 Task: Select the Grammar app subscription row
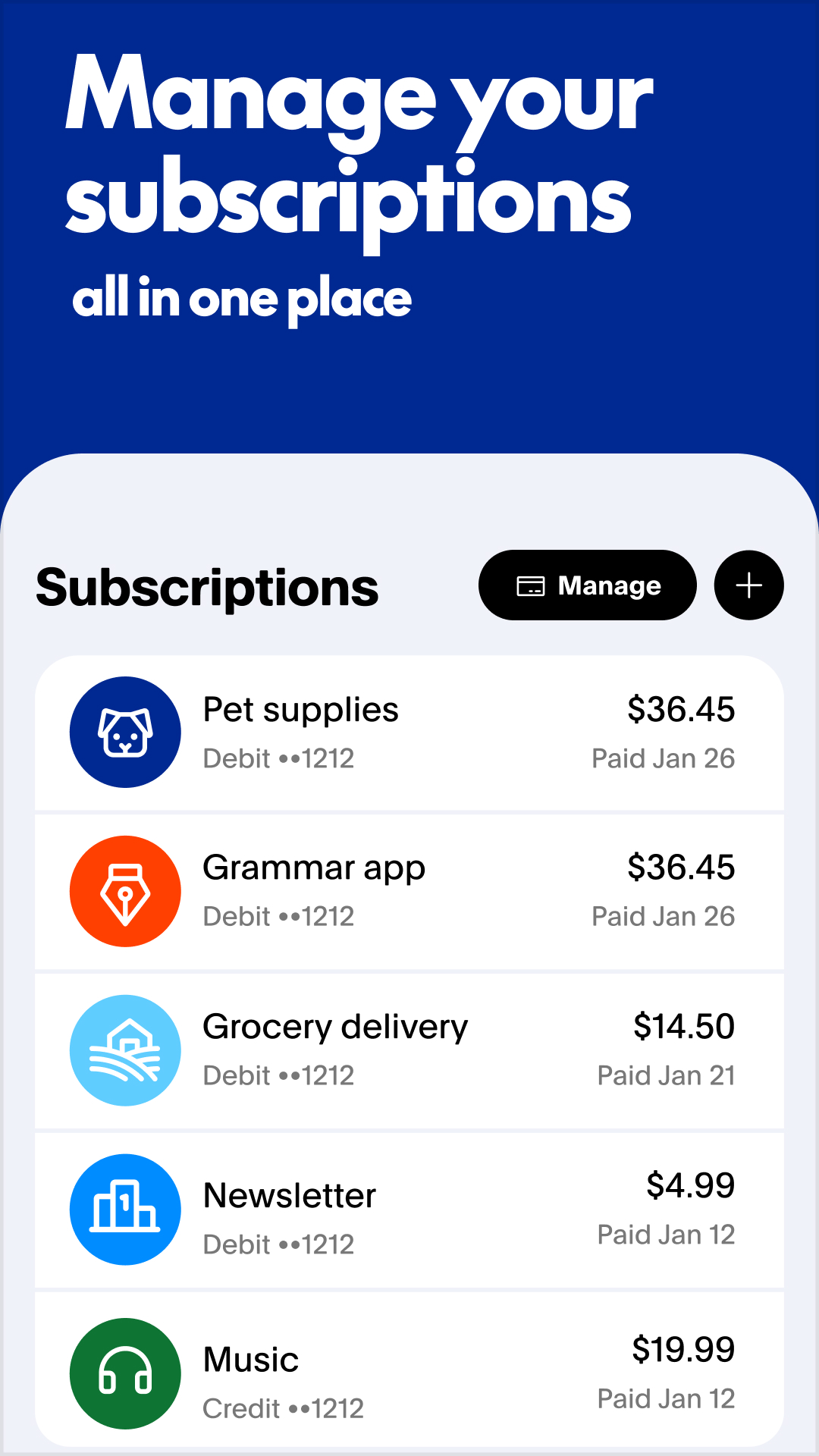409,891
